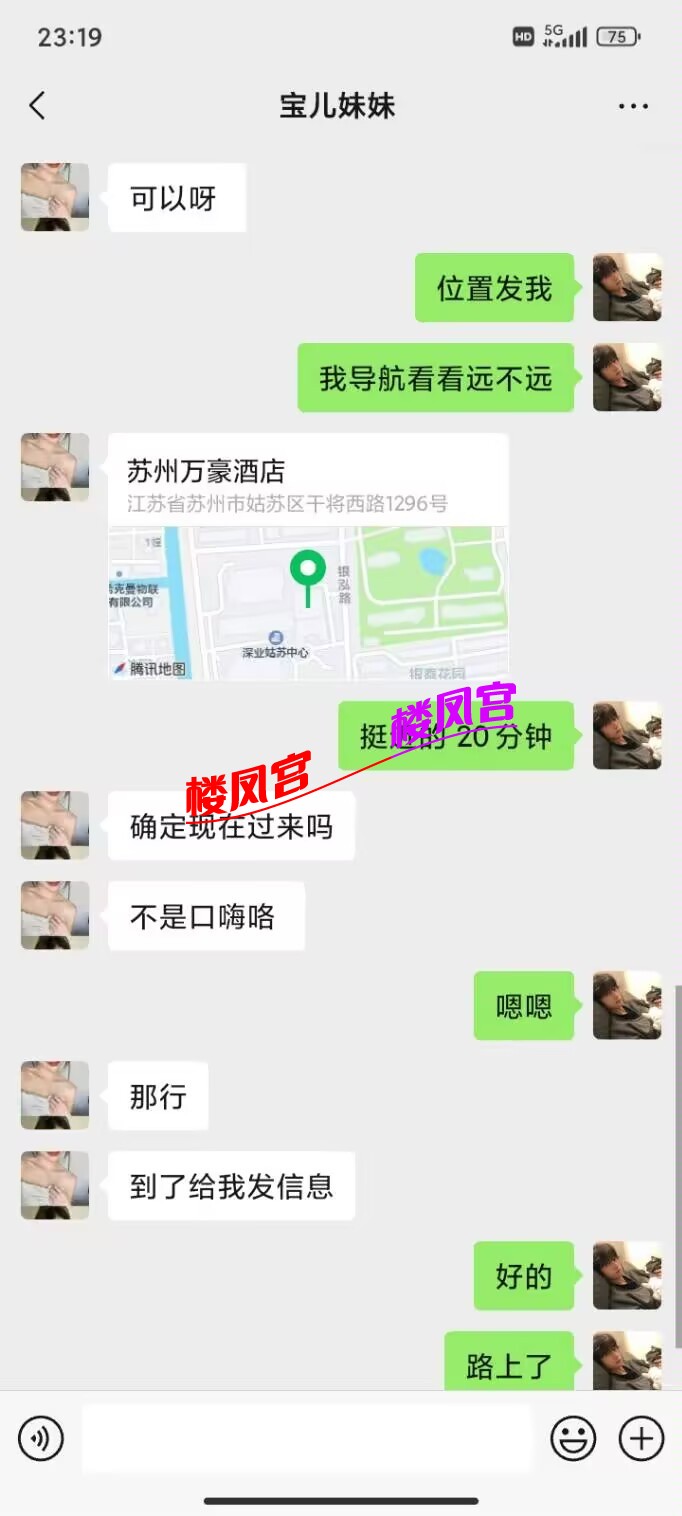Open contact avatar beside 可以呀 message
Image resolution: width=682 pixels, height=1516 pixels.
55,198
